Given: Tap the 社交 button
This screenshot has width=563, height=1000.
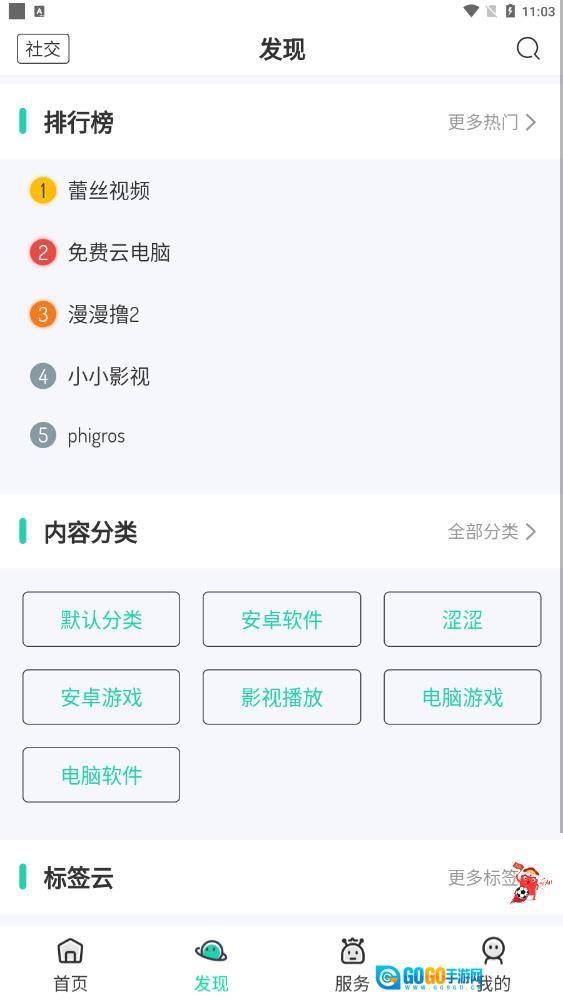Looking at the screenshot, I should (43, 49).
